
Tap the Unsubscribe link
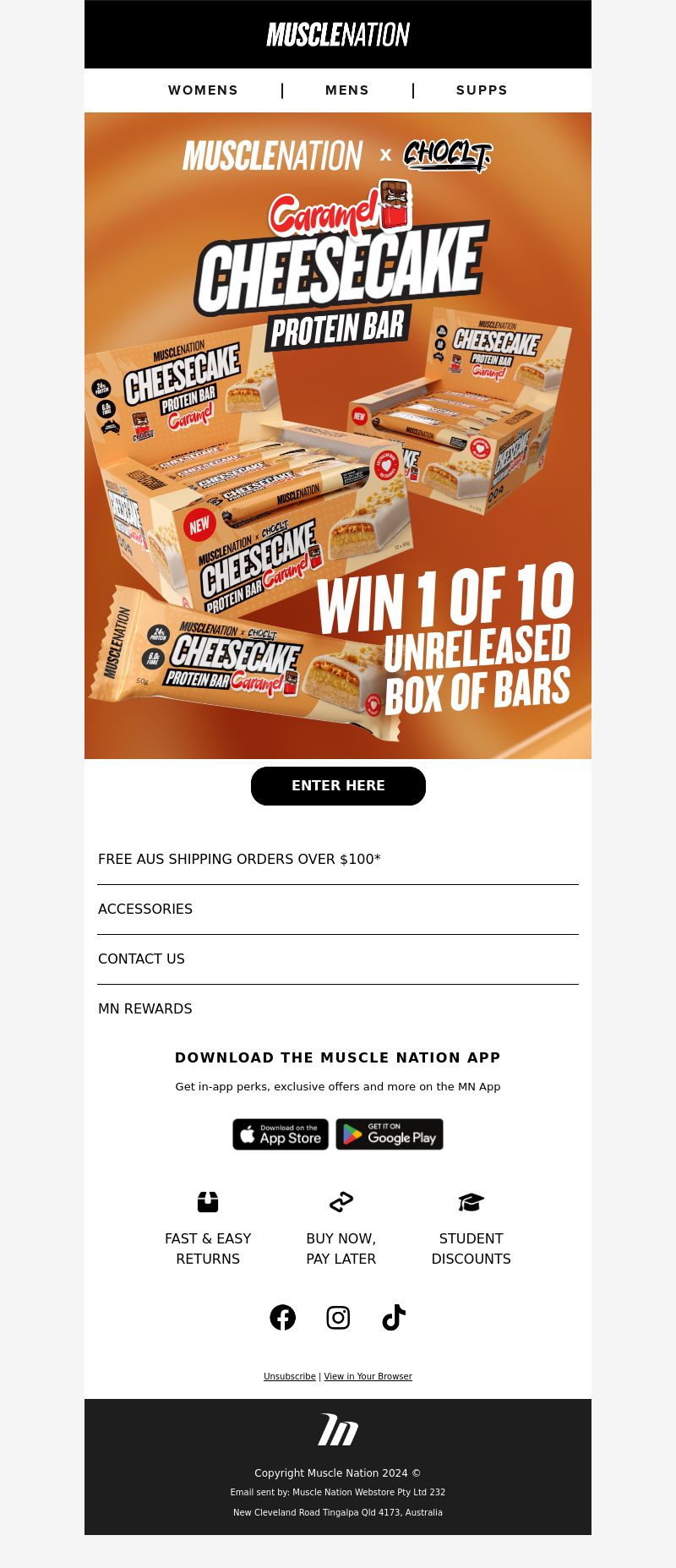tap(290, 1376)
